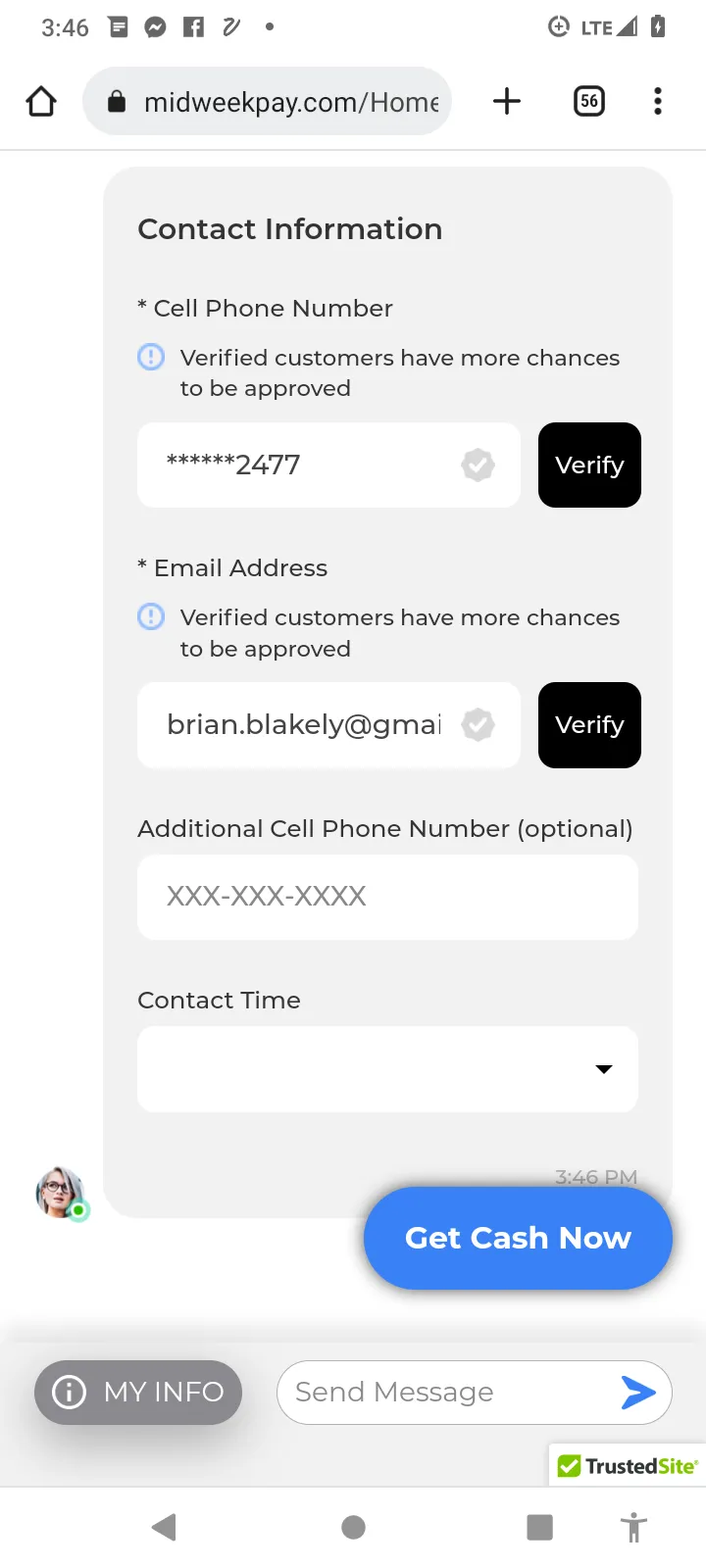706x1568 pixels.
Task: Go back with the system back button
Action: coord(165,1527)
